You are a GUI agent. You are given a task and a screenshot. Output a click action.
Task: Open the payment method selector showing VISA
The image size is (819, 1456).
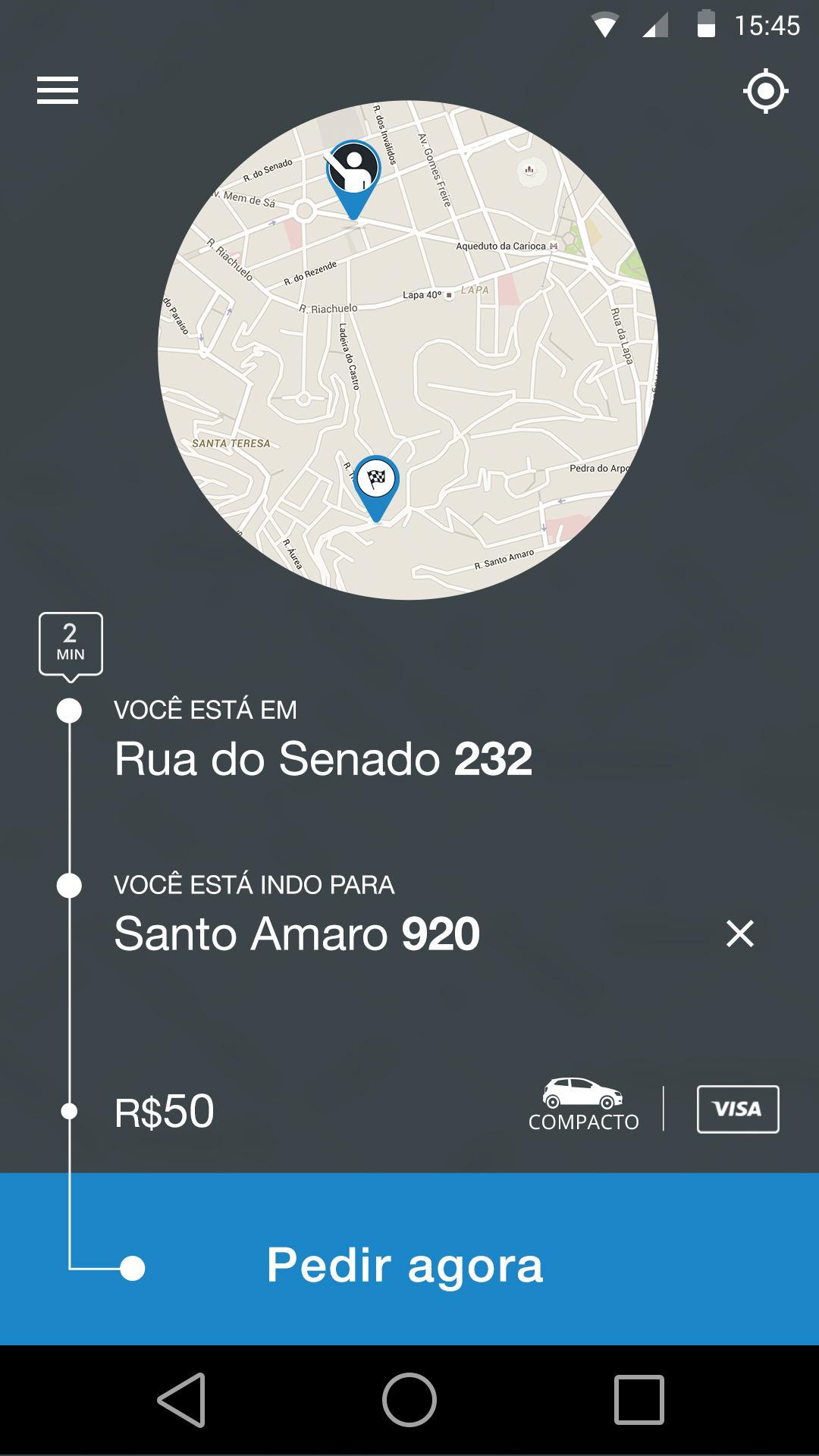pos(738,1109)
